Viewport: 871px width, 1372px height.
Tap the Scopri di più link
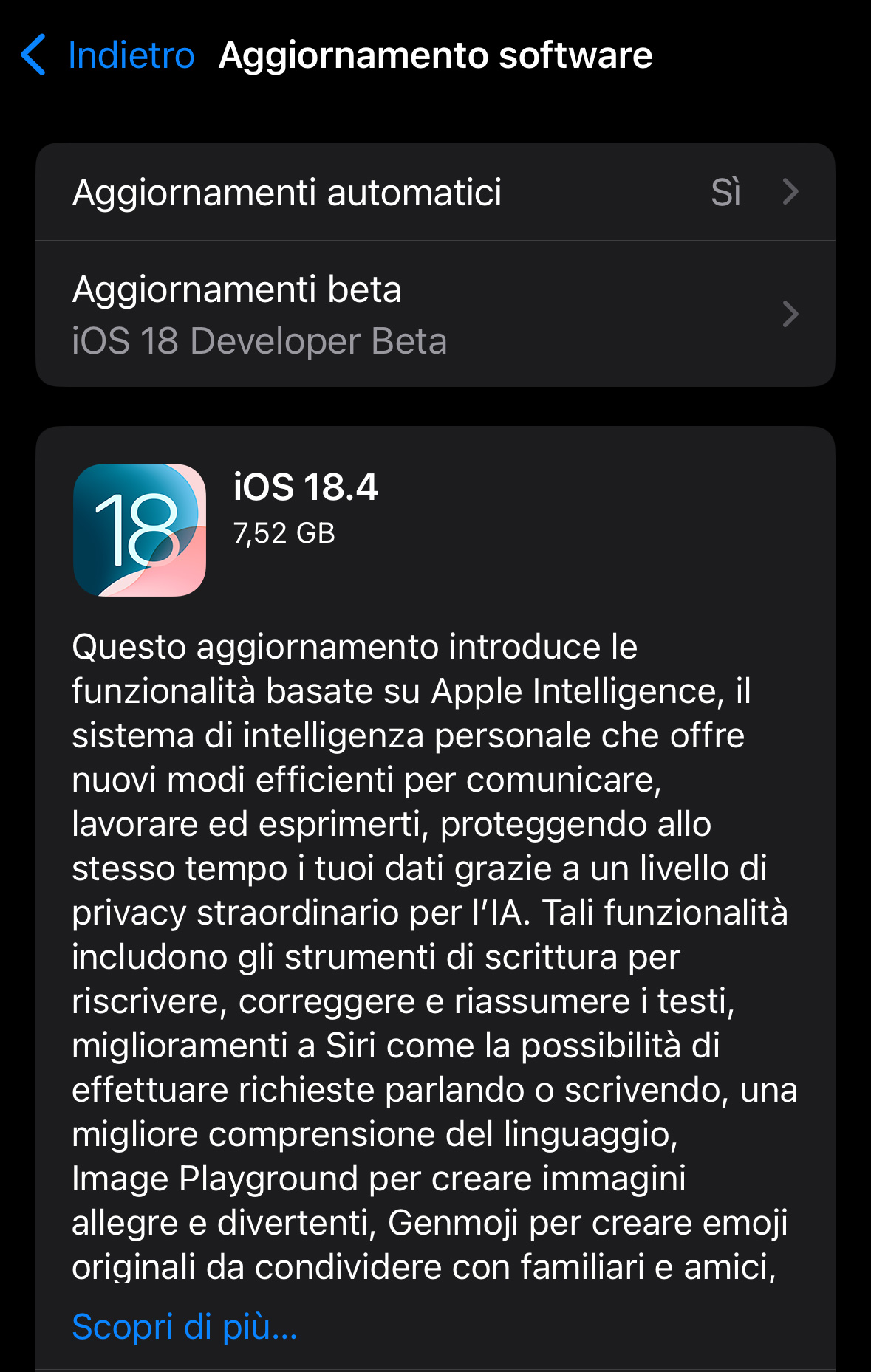coord(185,1327)
